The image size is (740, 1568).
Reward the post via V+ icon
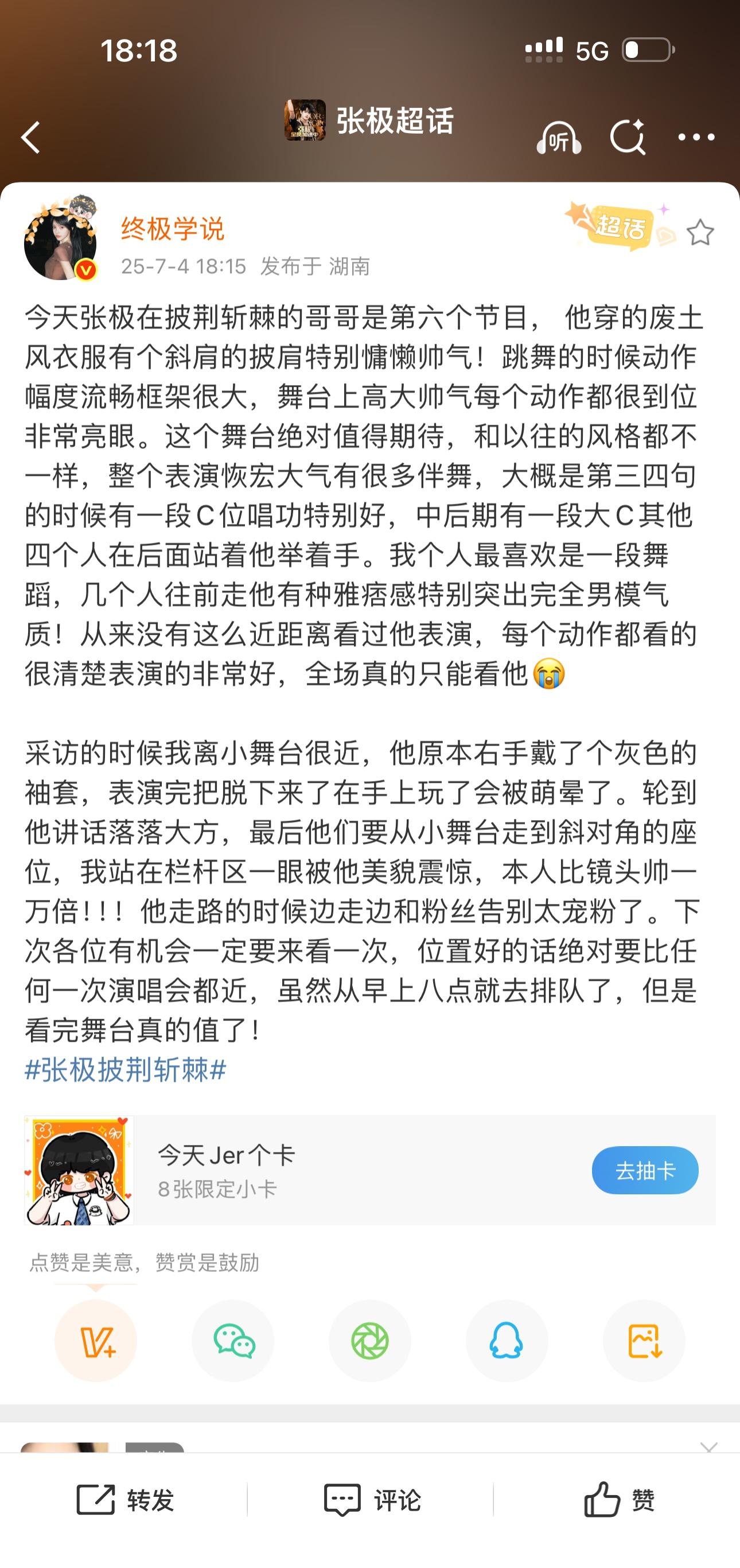[96, 1340]
